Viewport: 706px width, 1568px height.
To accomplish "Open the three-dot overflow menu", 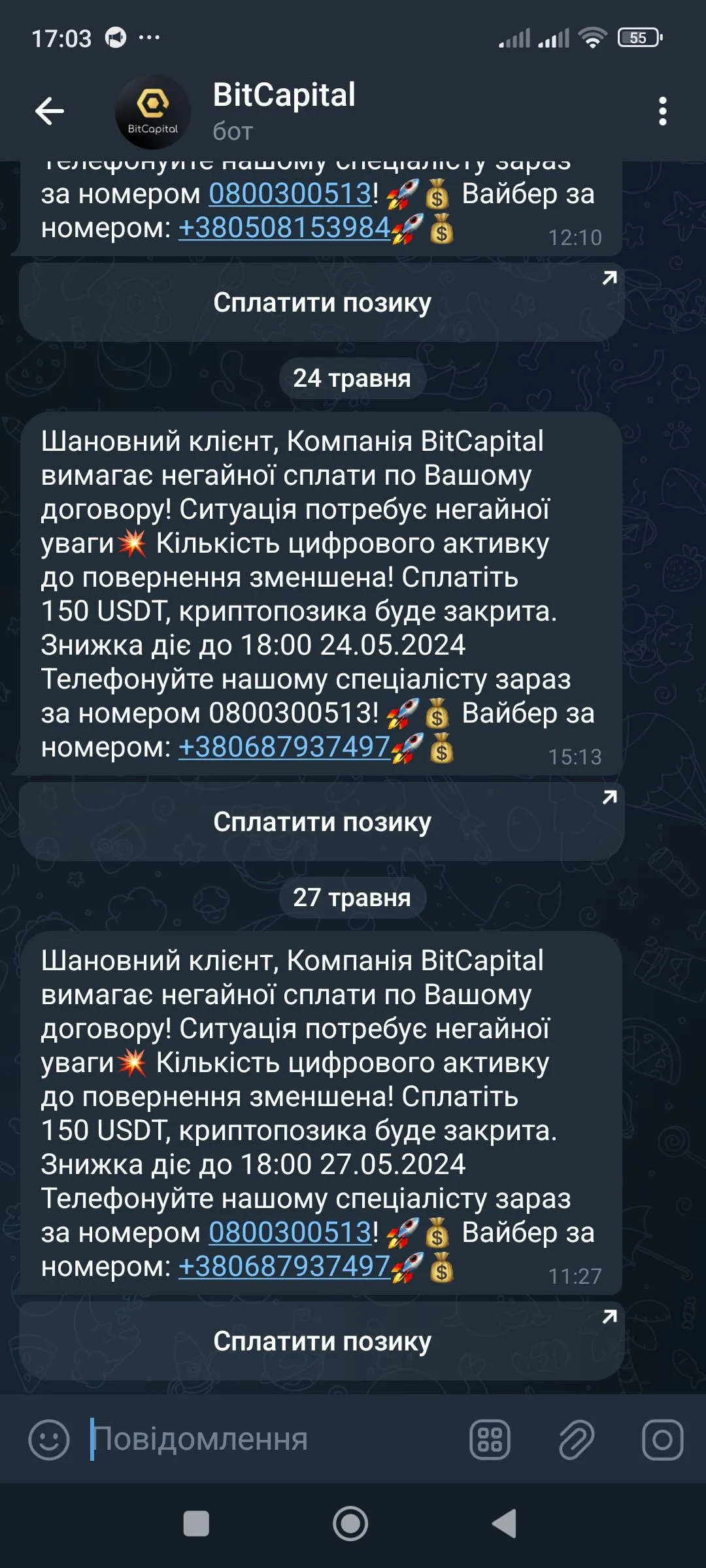I will tap(662, 111).
